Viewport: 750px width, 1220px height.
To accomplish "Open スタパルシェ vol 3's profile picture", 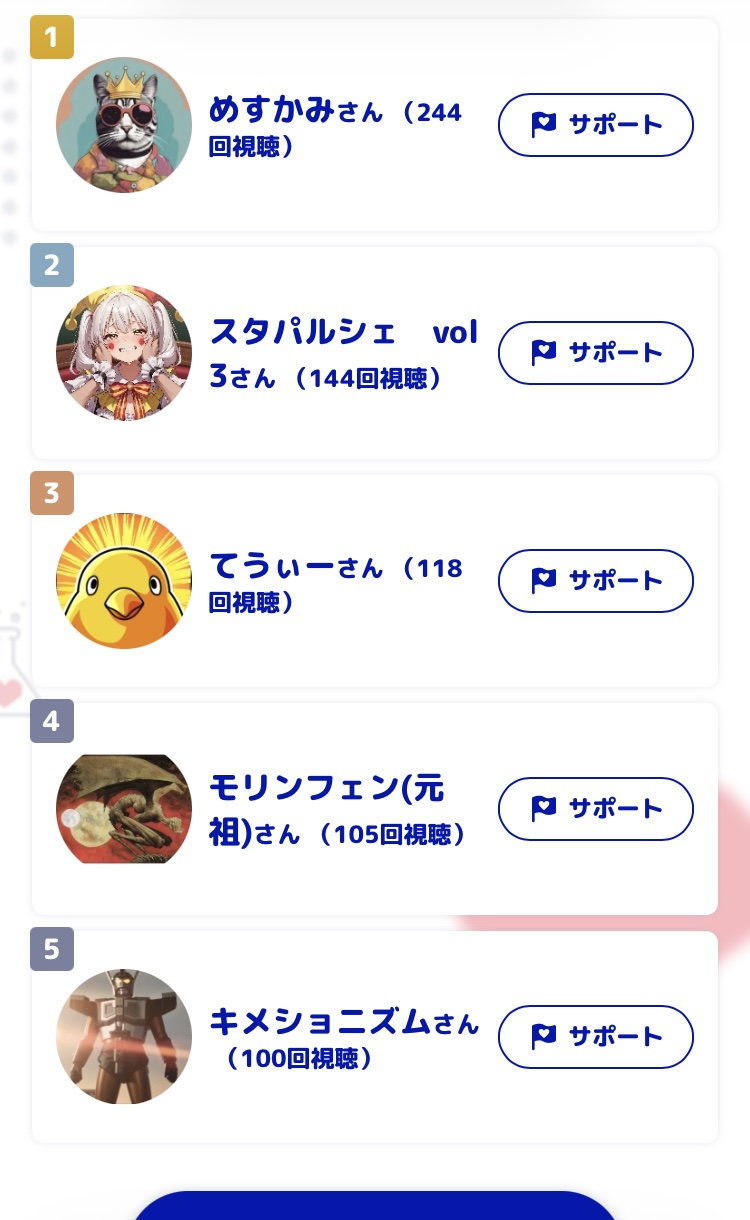I will (x=124, y=353).
